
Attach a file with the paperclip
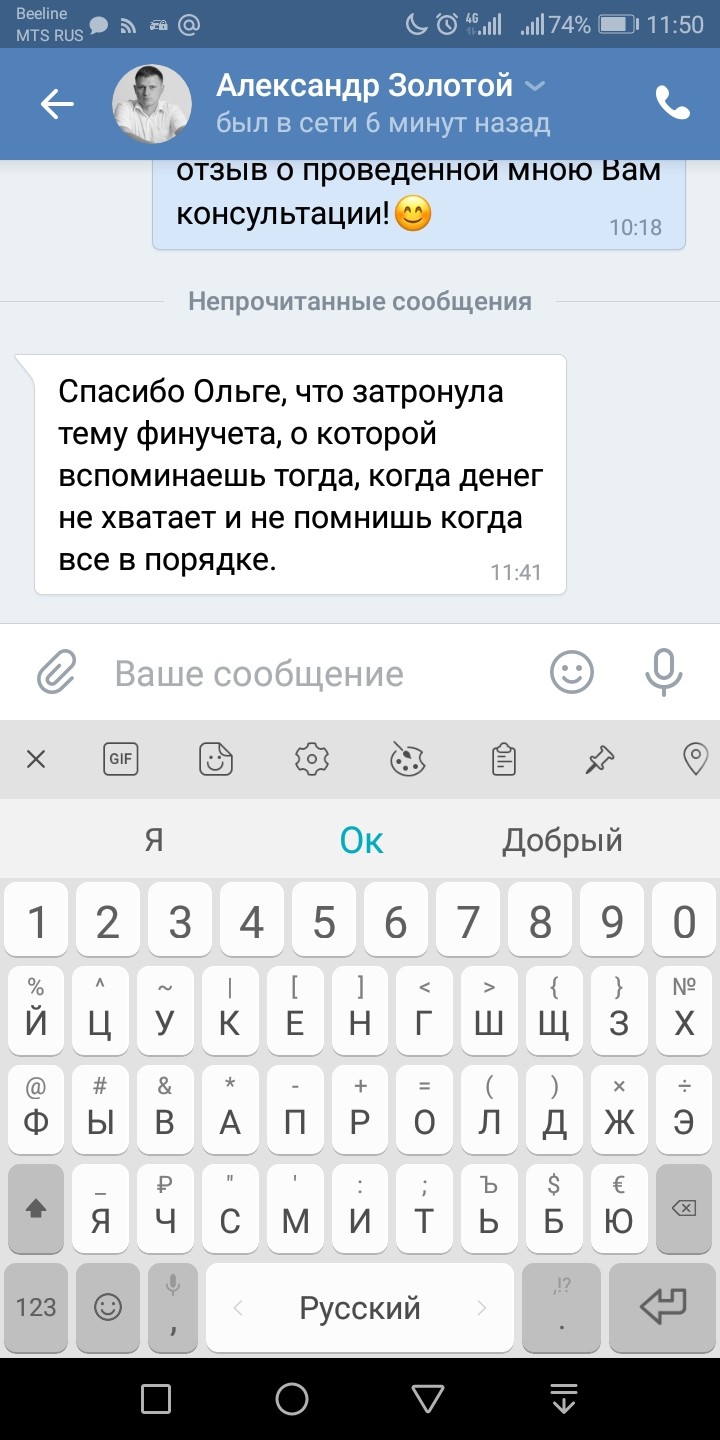tap(57, 673)
